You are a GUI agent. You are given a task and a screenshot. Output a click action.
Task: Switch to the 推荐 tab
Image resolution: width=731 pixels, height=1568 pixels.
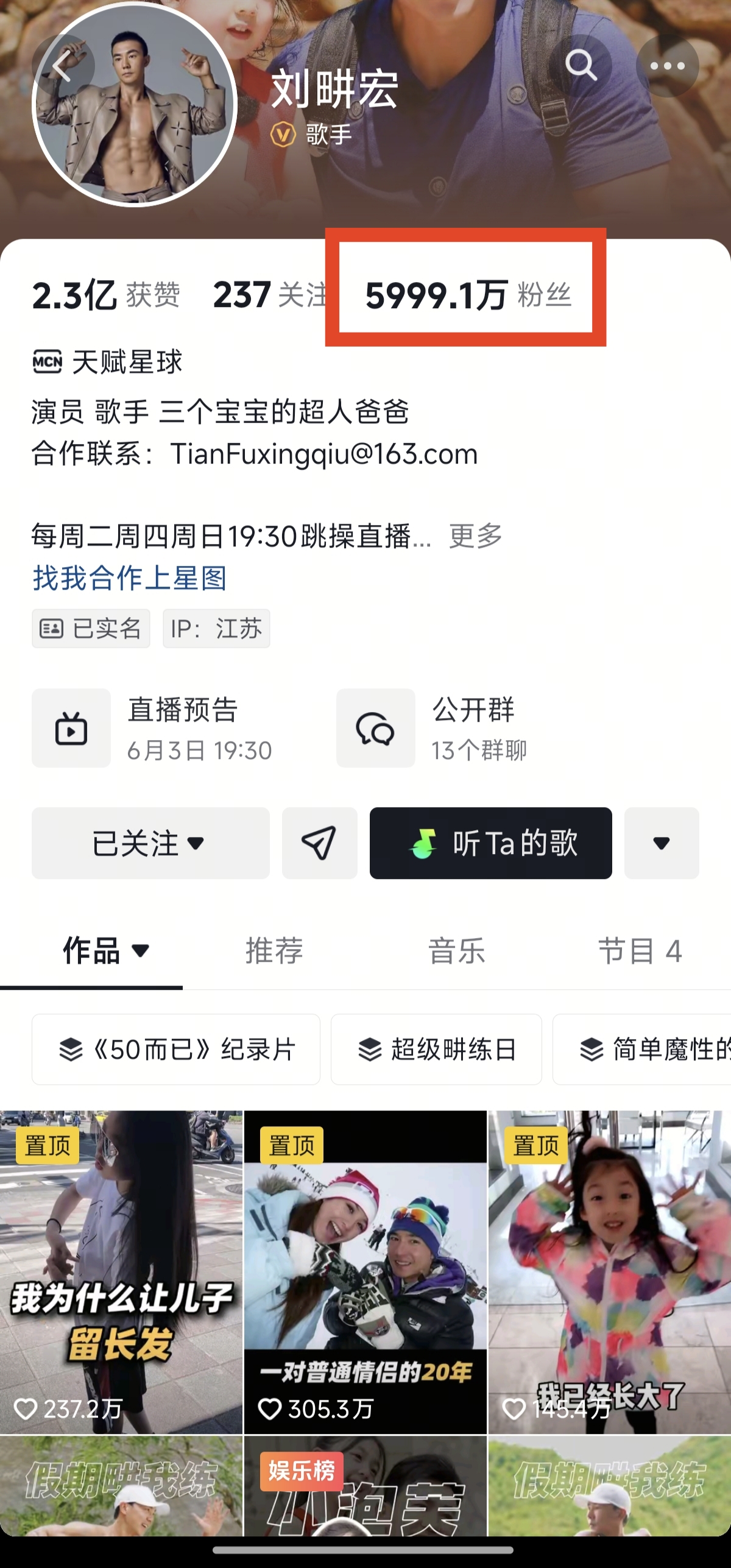point(274,951)
